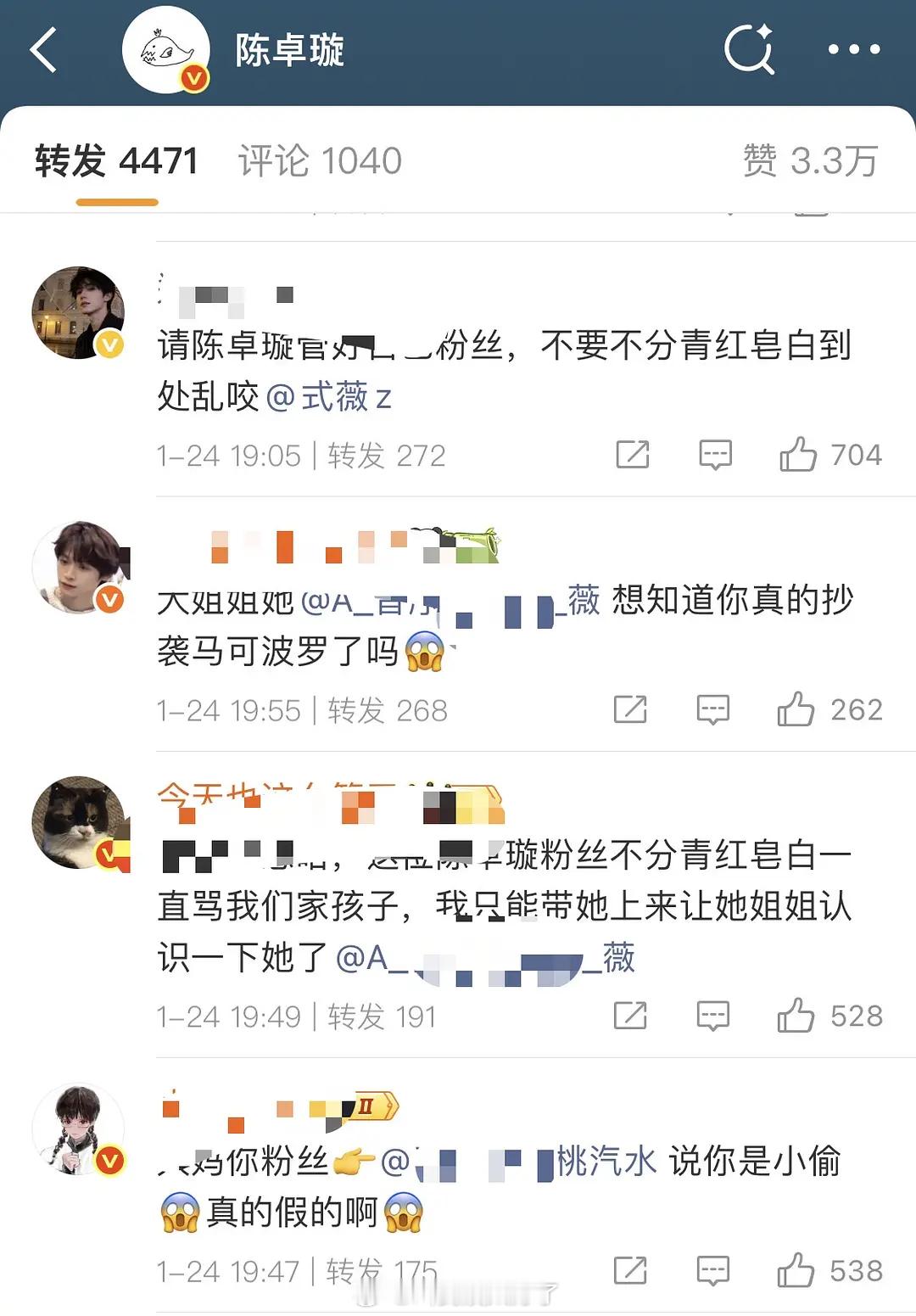
Task: Open the repost icon on the bottom post
Action: pyautogui.click(x=631, y=1271)
